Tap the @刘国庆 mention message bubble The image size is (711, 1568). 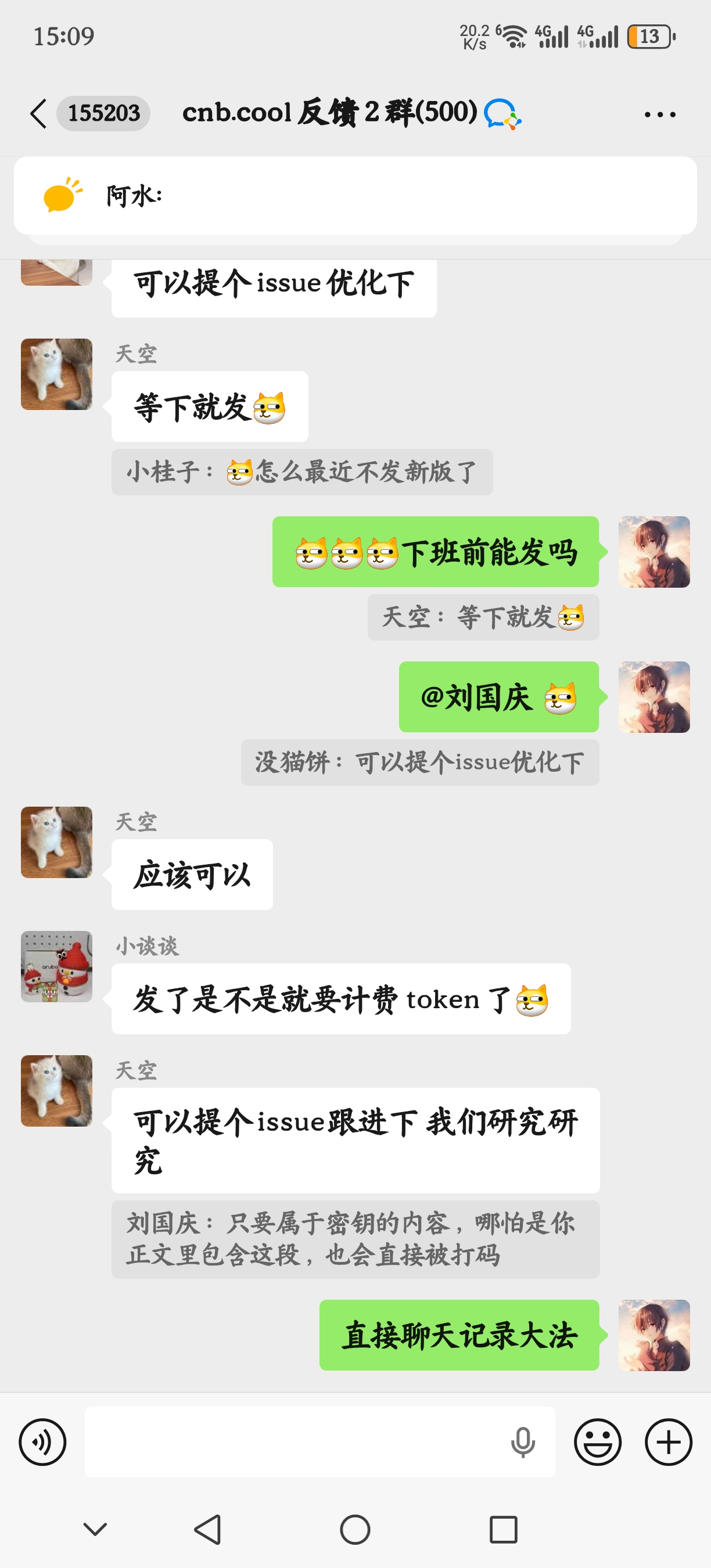(498, 696)
